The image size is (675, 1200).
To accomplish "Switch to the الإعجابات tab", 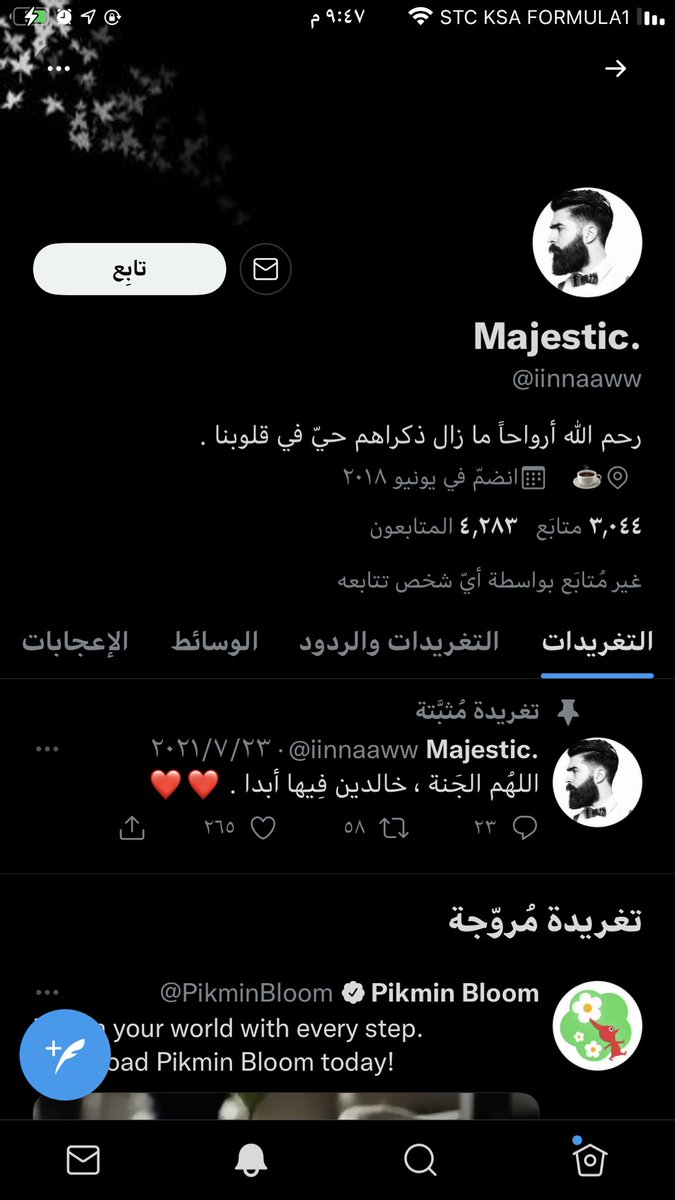I will pos(75,642).
